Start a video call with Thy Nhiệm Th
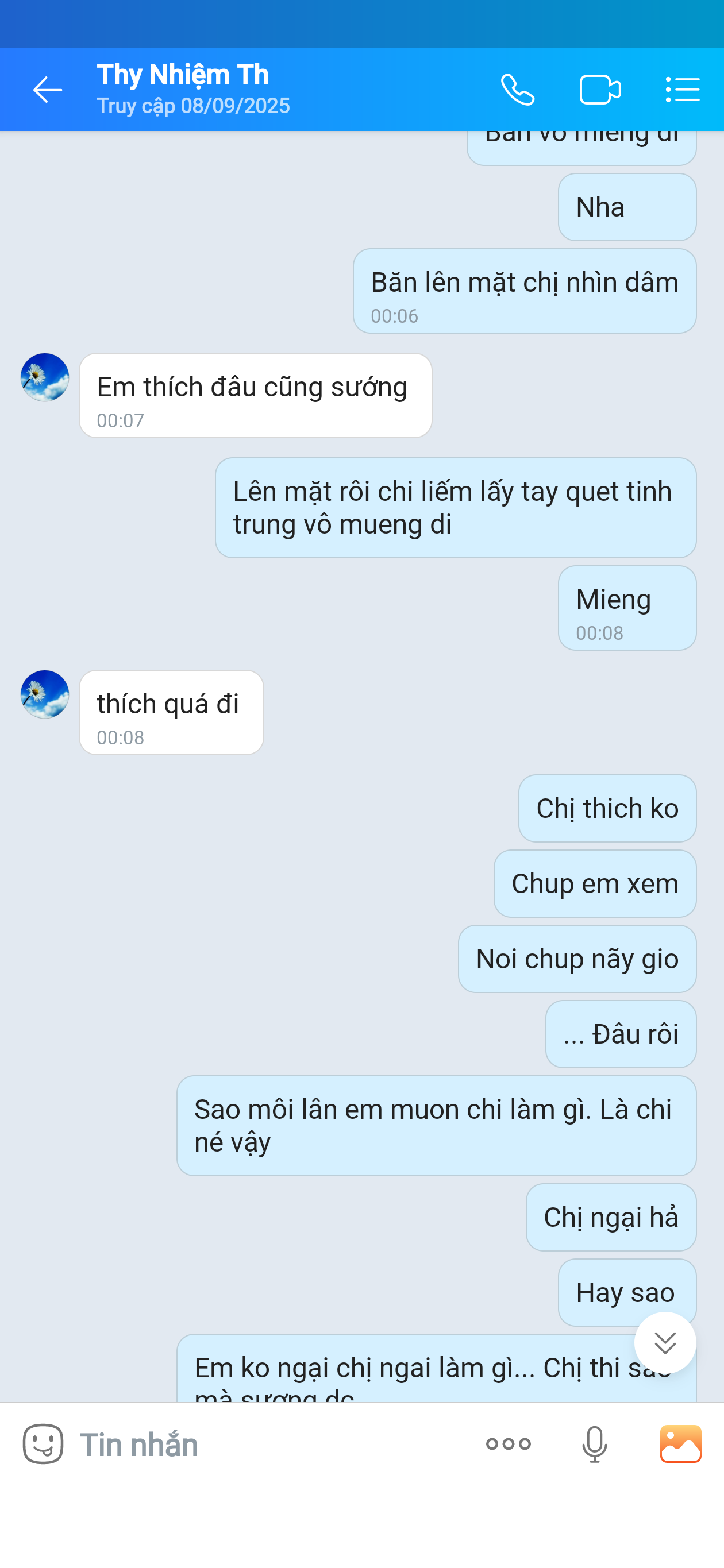 (x=600, y=90)
